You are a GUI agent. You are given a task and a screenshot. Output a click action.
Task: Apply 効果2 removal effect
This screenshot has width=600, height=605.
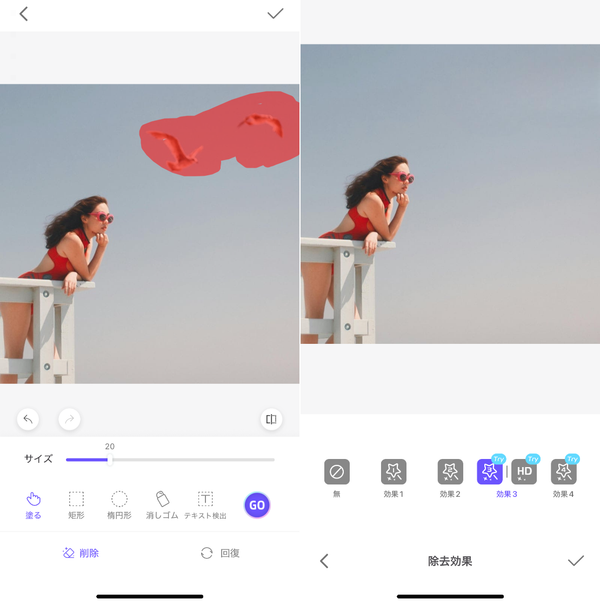tap(450, 478)
